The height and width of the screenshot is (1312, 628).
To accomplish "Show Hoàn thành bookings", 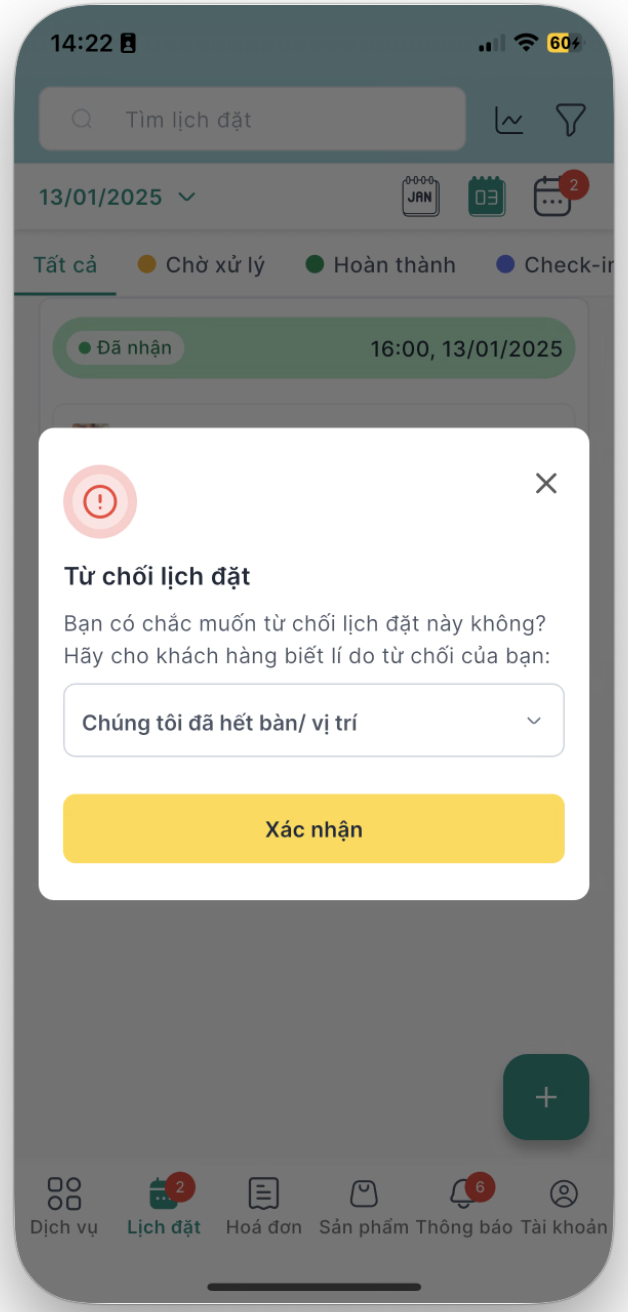I will click(381, 265).
